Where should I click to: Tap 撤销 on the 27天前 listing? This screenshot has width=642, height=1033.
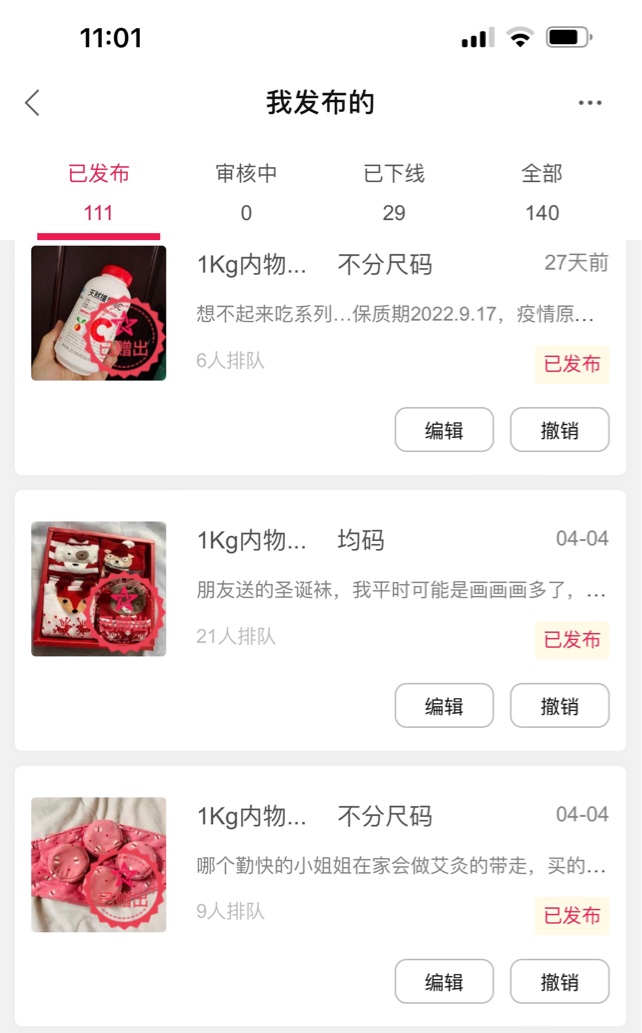point(560,430)
